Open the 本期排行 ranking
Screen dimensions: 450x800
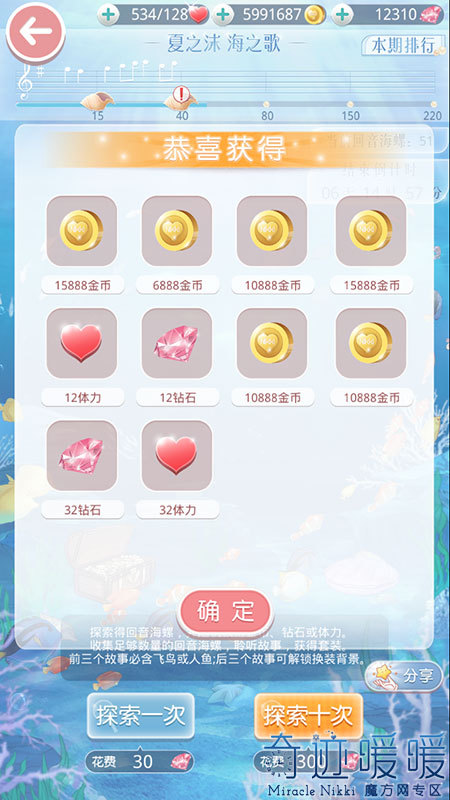[403, 46]
